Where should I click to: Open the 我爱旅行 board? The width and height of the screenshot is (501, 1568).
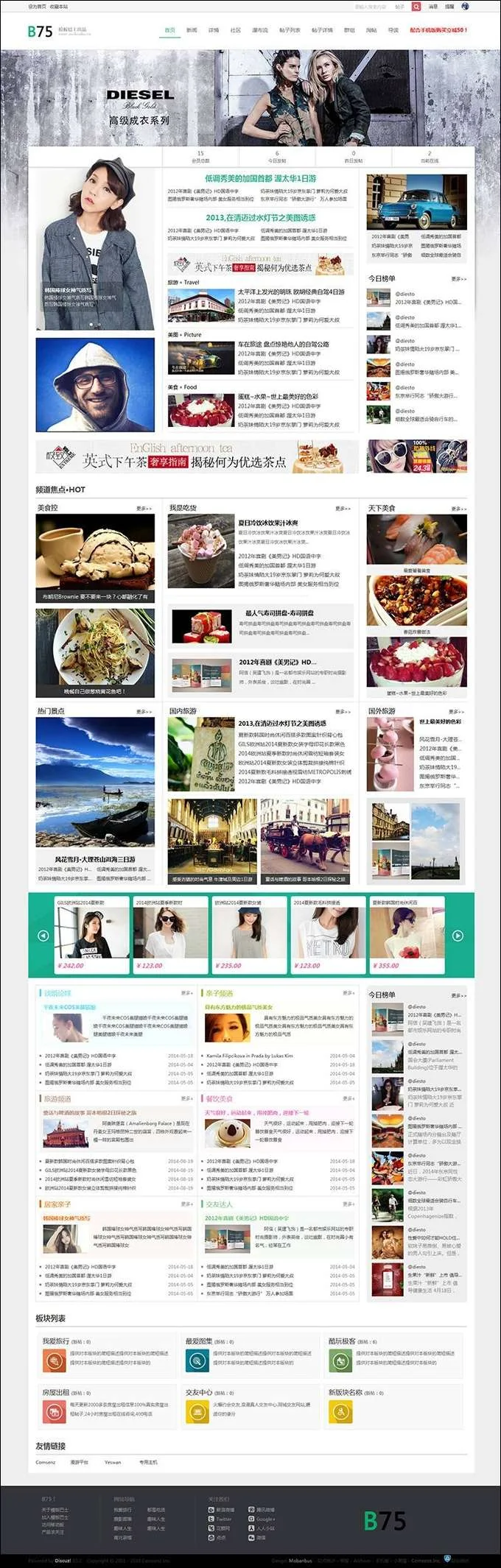pos(55,1341)
